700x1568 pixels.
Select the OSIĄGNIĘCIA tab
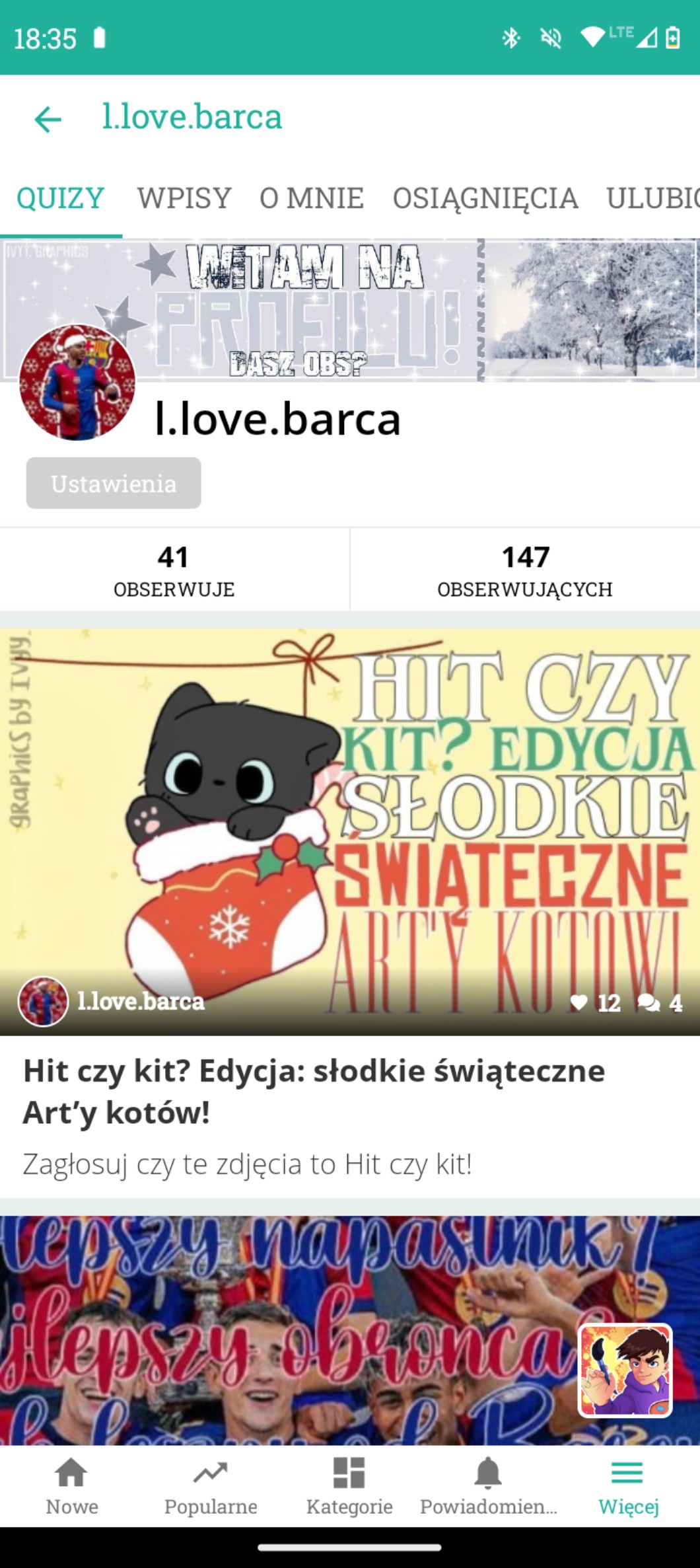(x=485, y=198)
